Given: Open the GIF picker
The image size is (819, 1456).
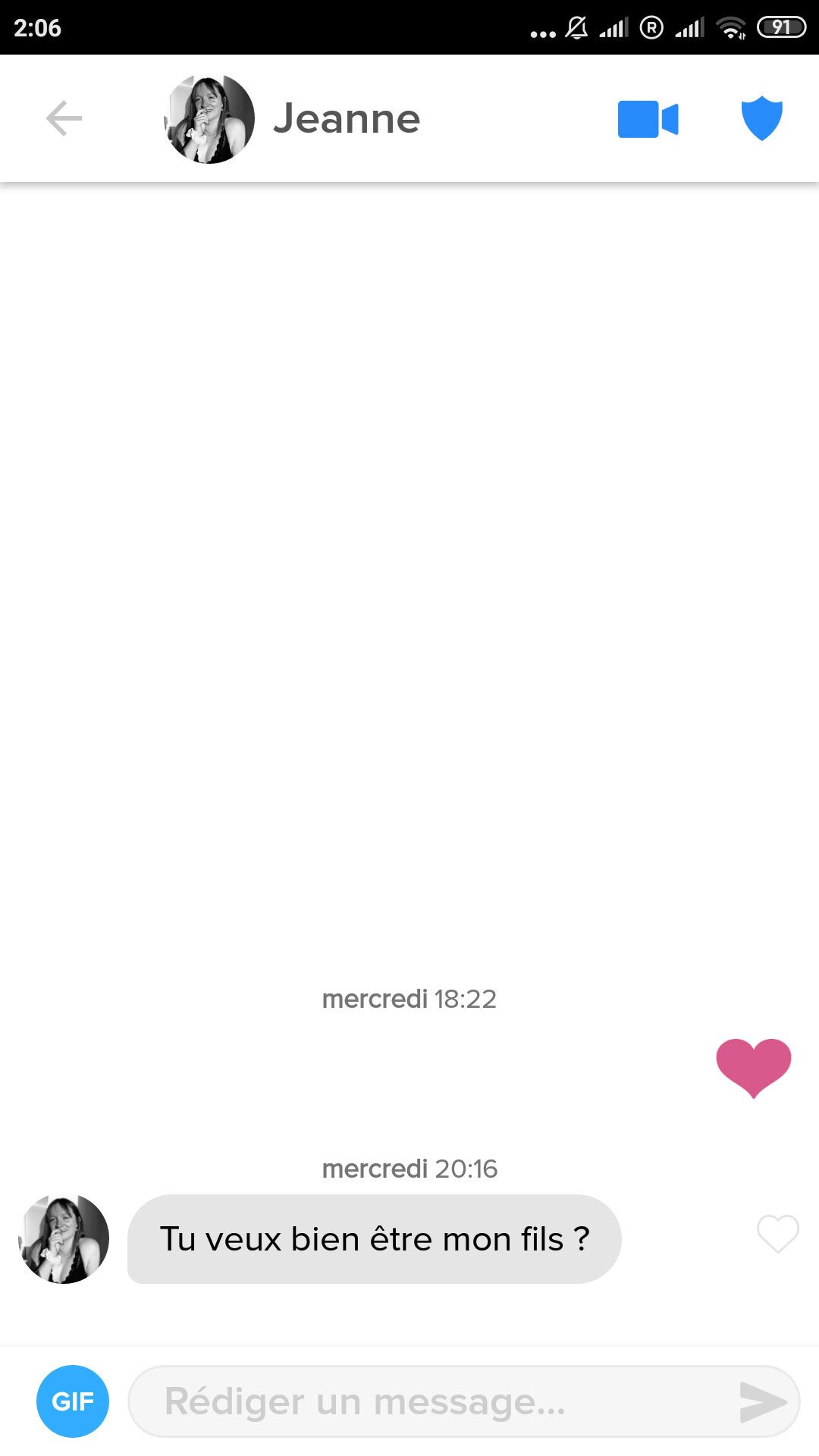Looking at the screenshot, I should (x=73, y=1401).
